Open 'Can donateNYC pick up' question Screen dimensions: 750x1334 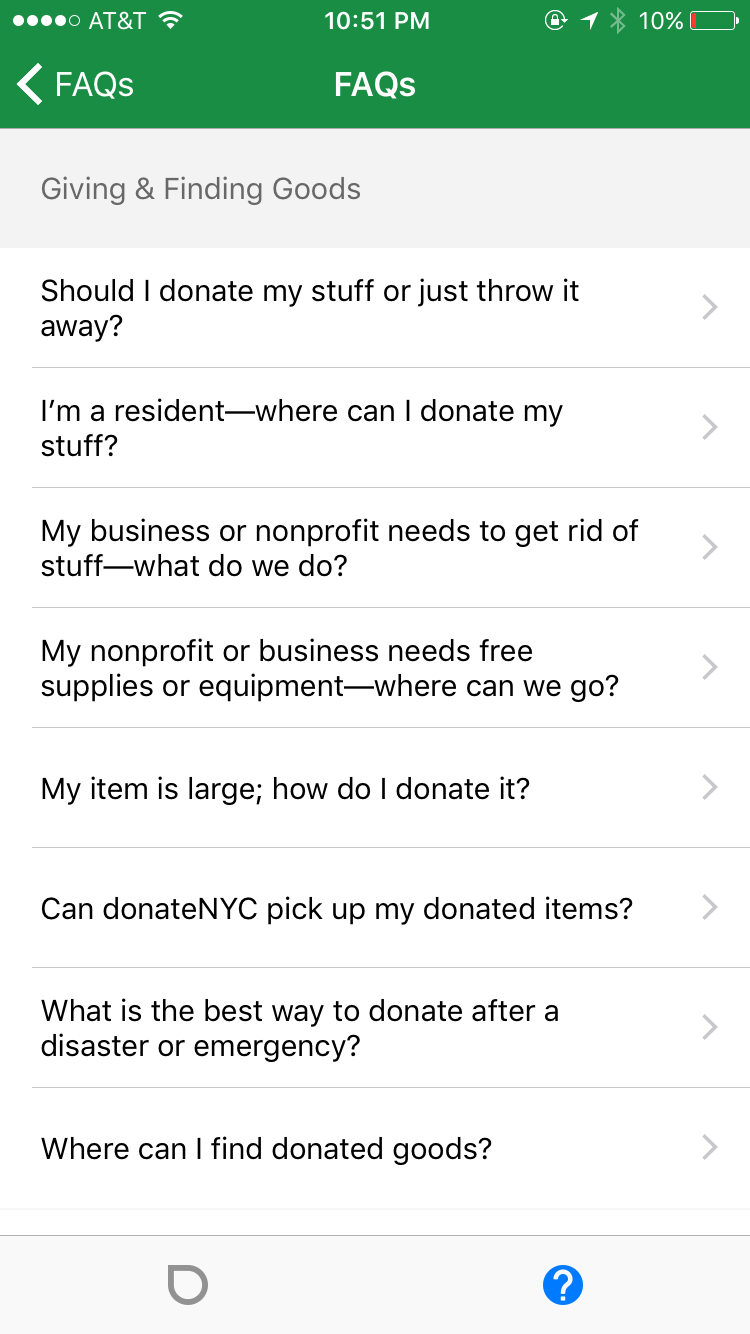pos(375,908)
